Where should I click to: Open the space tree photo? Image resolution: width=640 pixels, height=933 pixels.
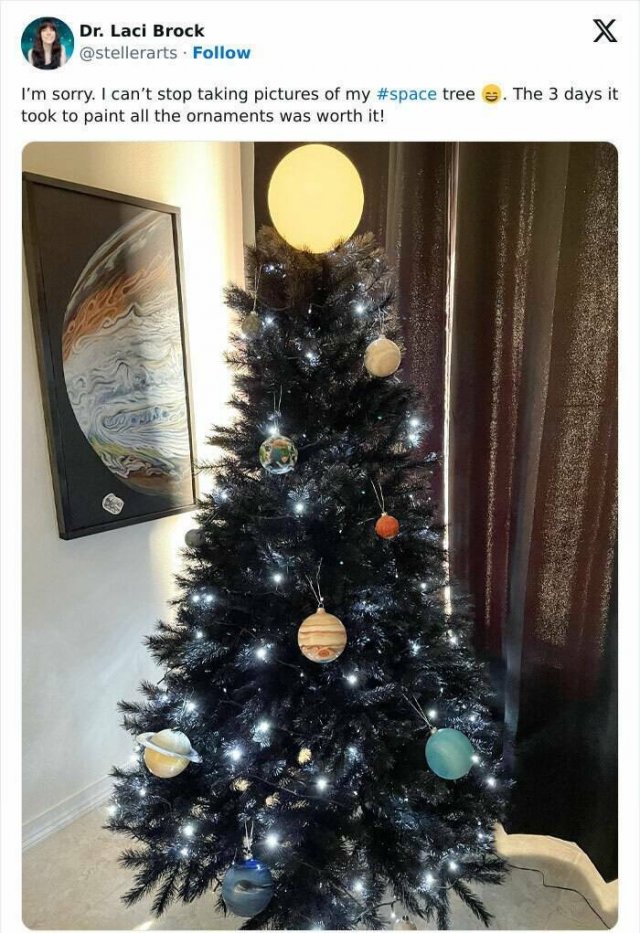pos(320,535)
